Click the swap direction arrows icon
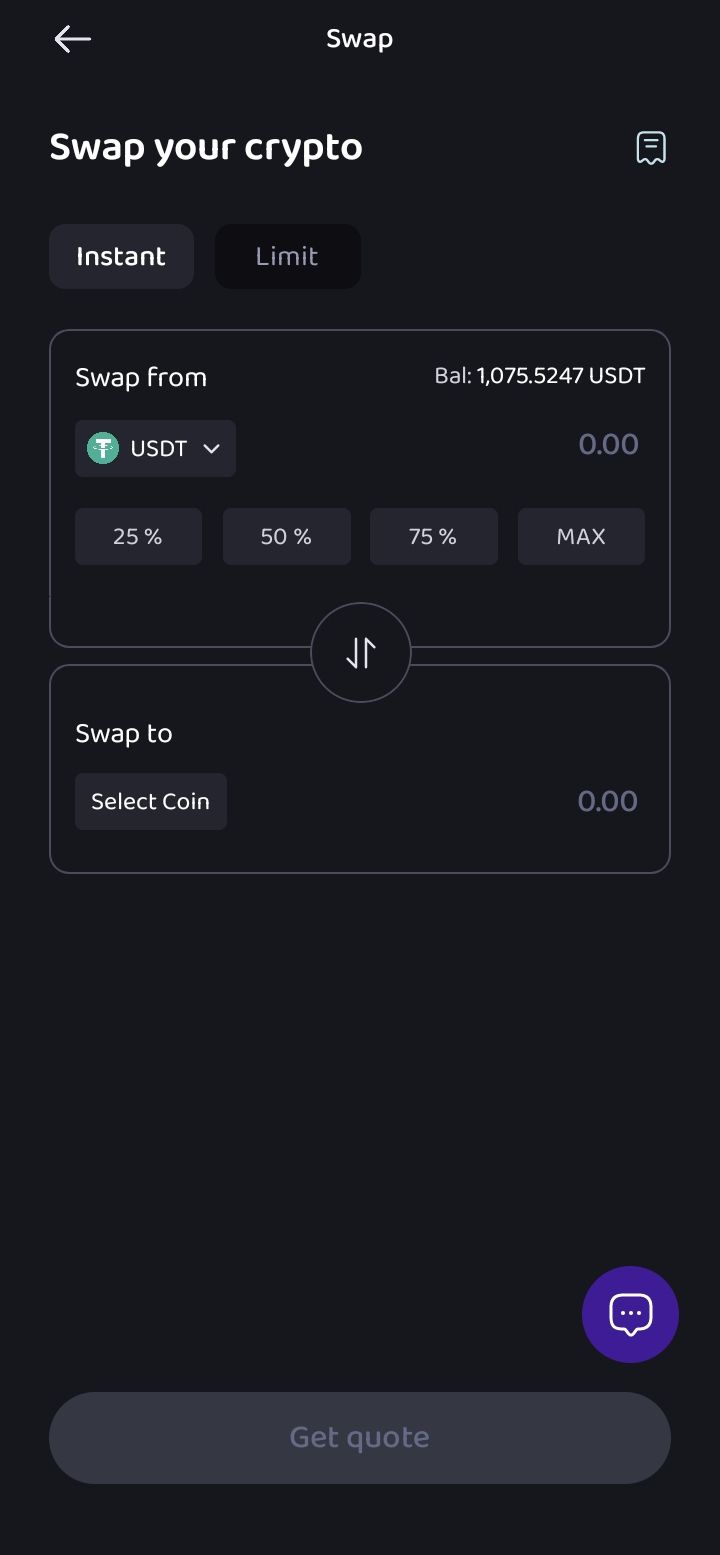The height and width of the screenshot is (1555, 720). [x=360, y=652]
